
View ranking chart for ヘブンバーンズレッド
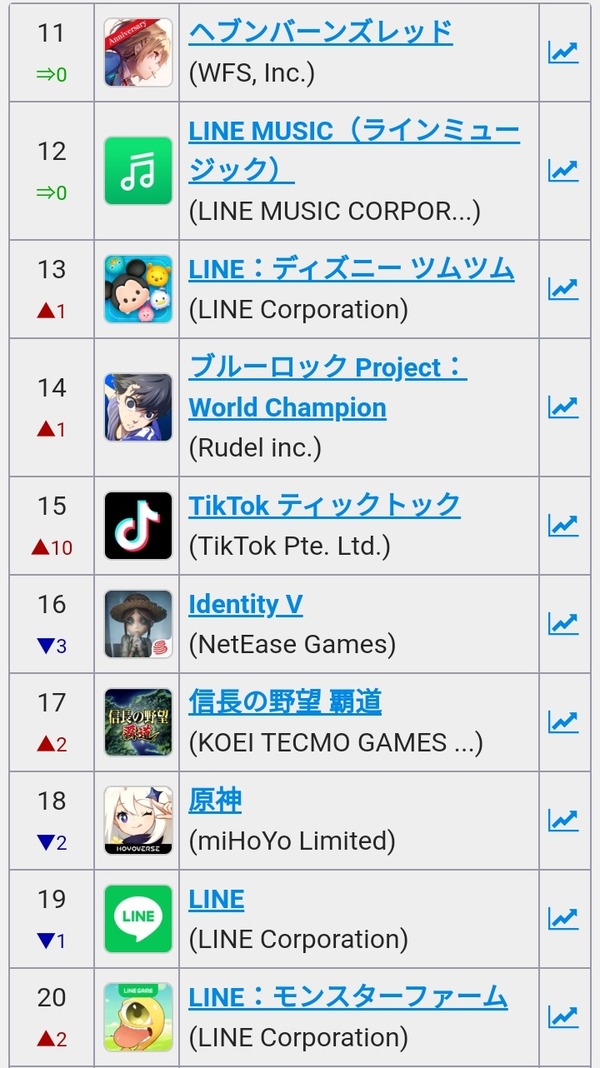tap(563, 52)
